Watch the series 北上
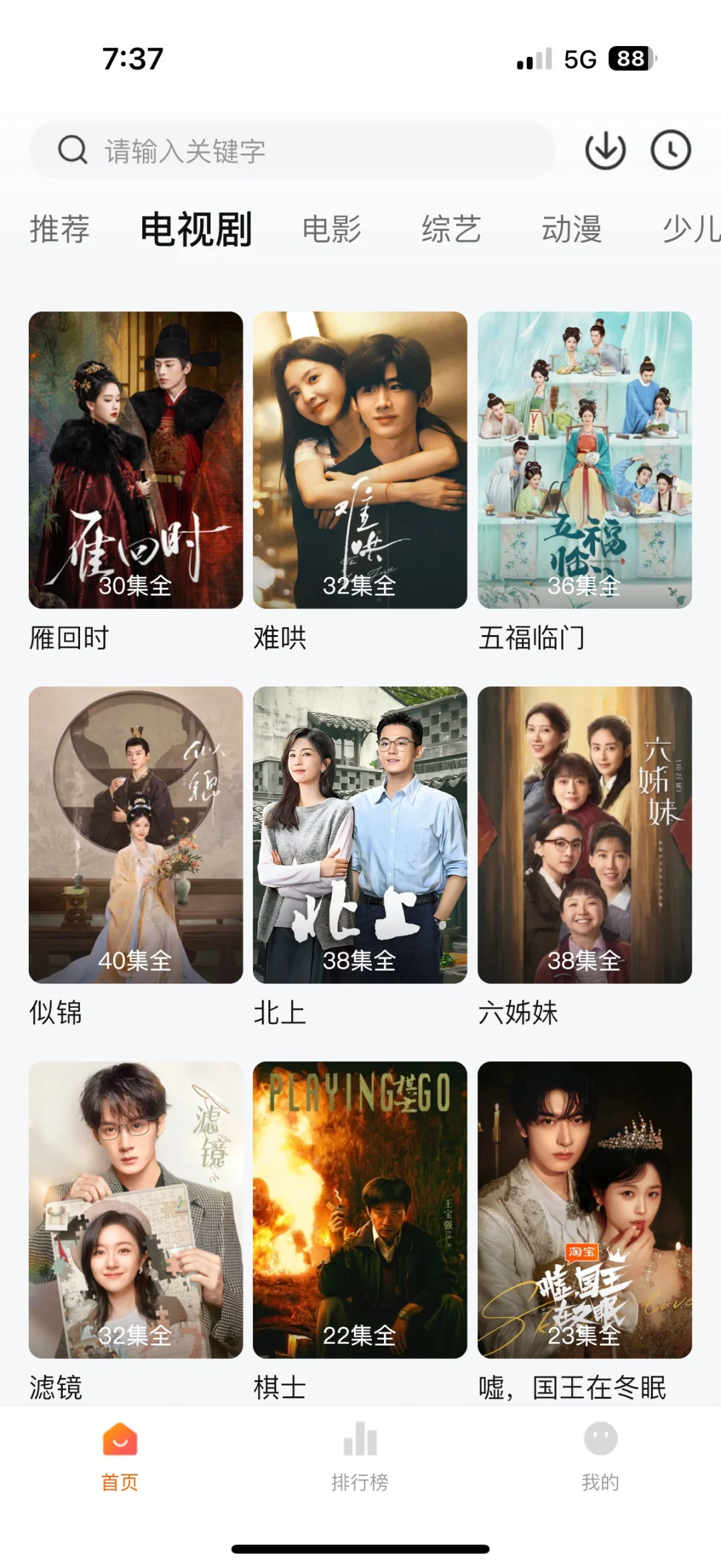721x1568 pixels. [x=360, y=835]
